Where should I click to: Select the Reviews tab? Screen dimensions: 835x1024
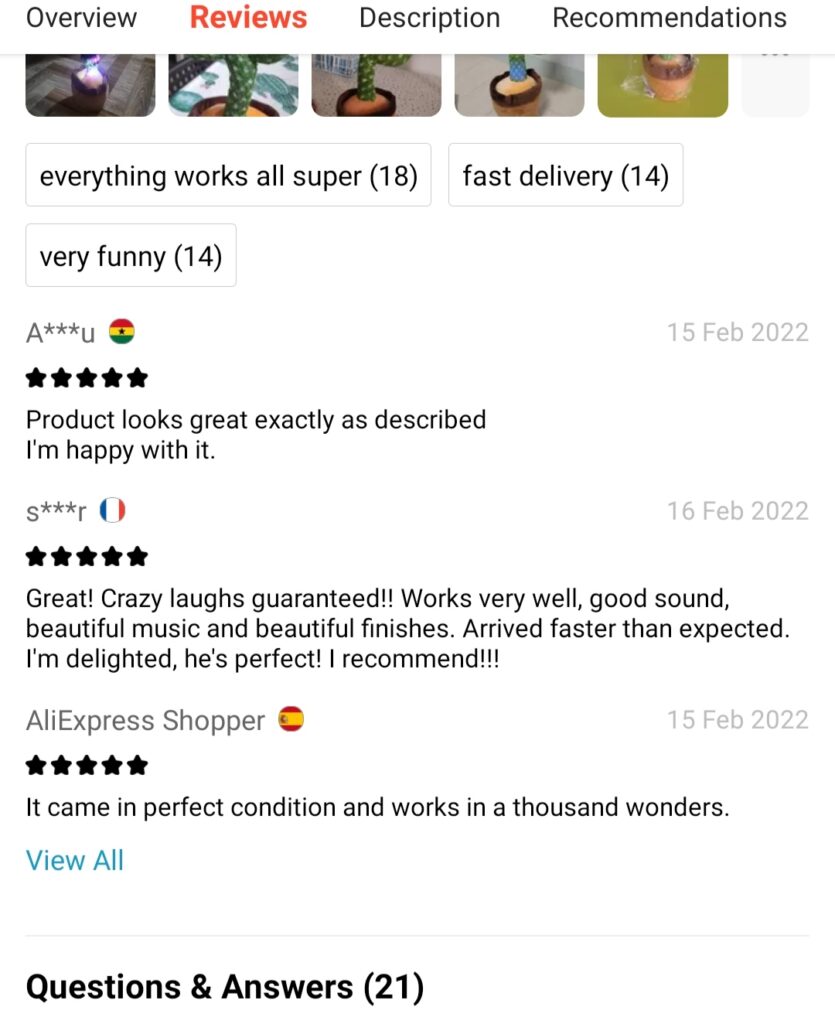(248, 18)
